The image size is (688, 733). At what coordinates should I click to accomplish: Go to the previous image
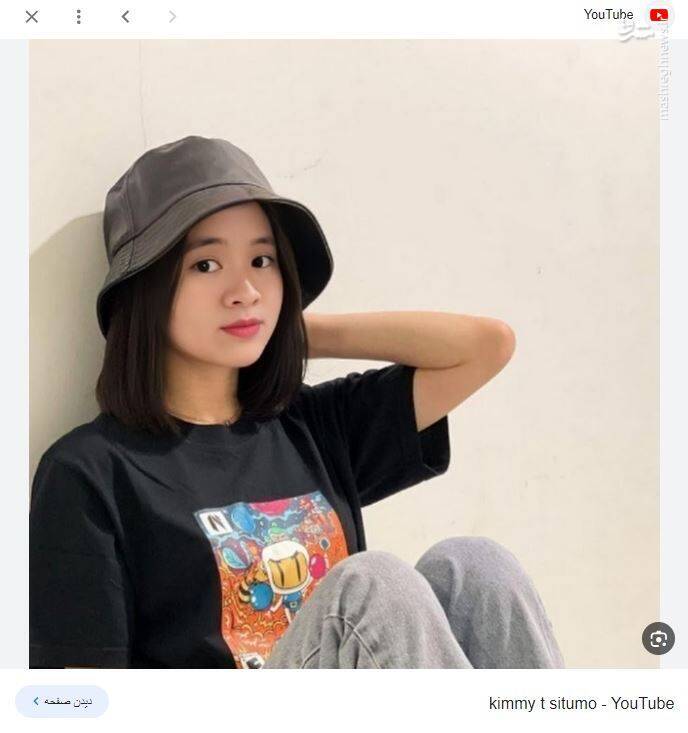(125, 17)
